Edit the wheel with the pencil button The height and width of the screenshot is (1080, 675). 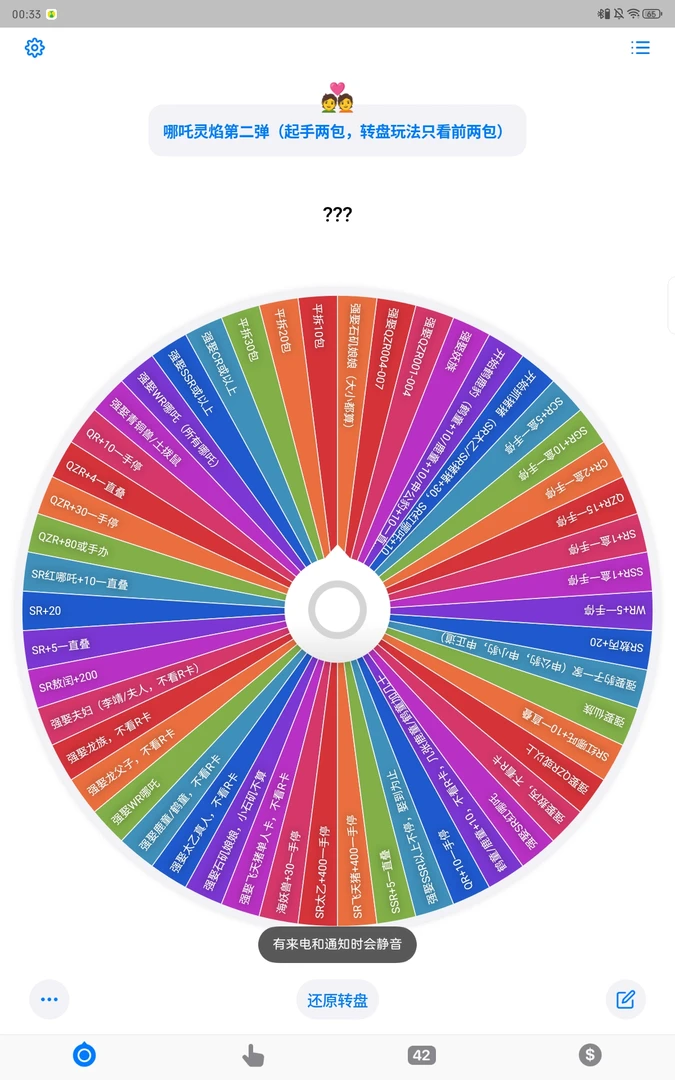point(625,999)
